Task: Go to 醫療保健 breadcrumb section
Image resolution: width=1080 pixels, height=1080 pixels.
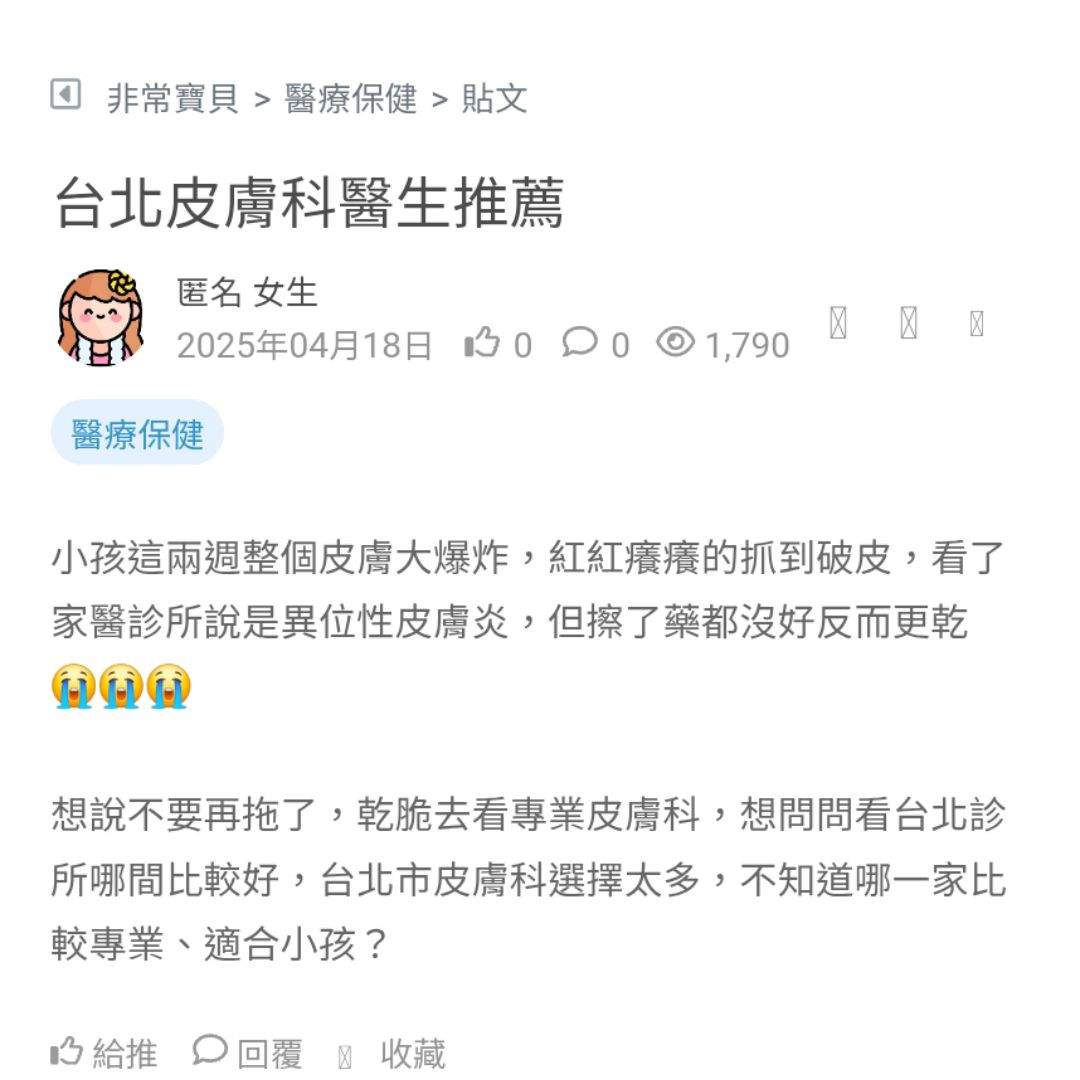Action: click(x=350, y=99)
